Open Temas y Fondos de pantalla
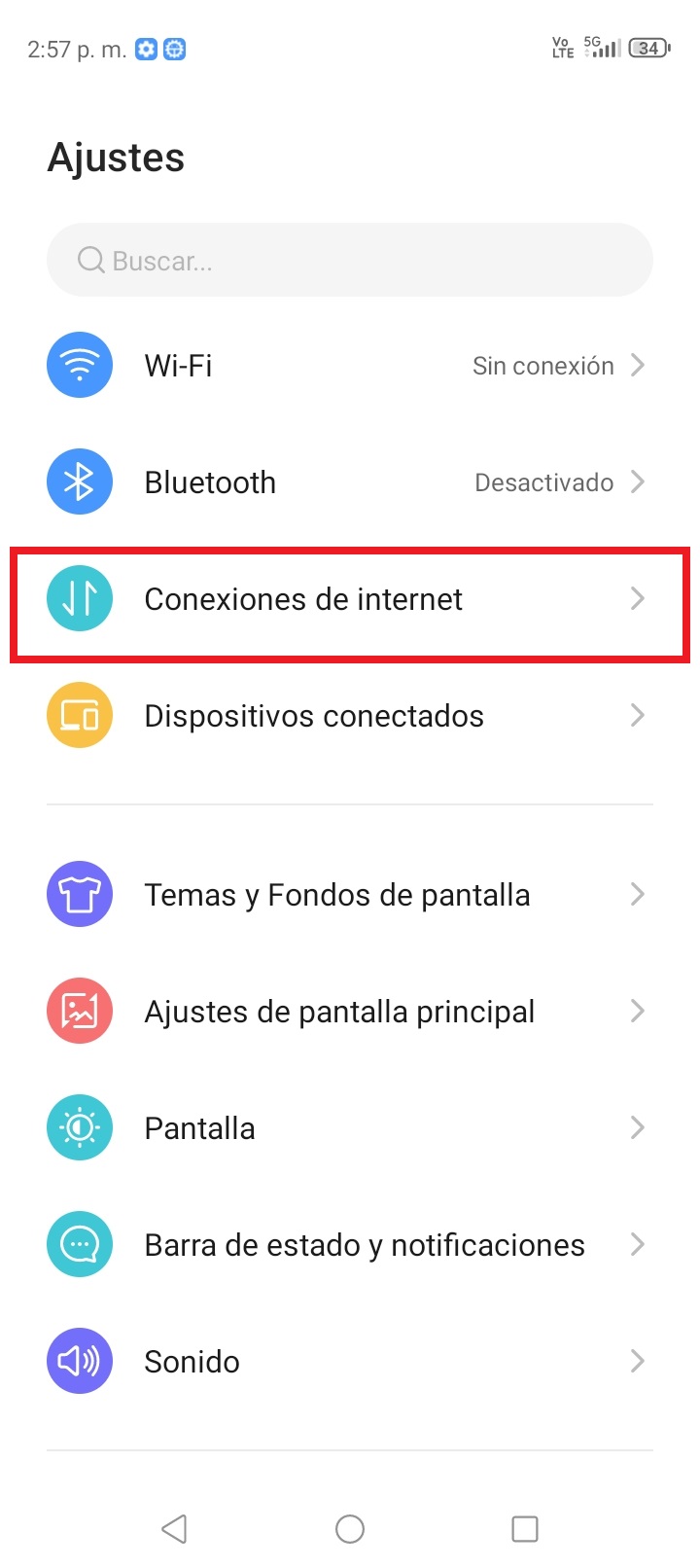 350,895
